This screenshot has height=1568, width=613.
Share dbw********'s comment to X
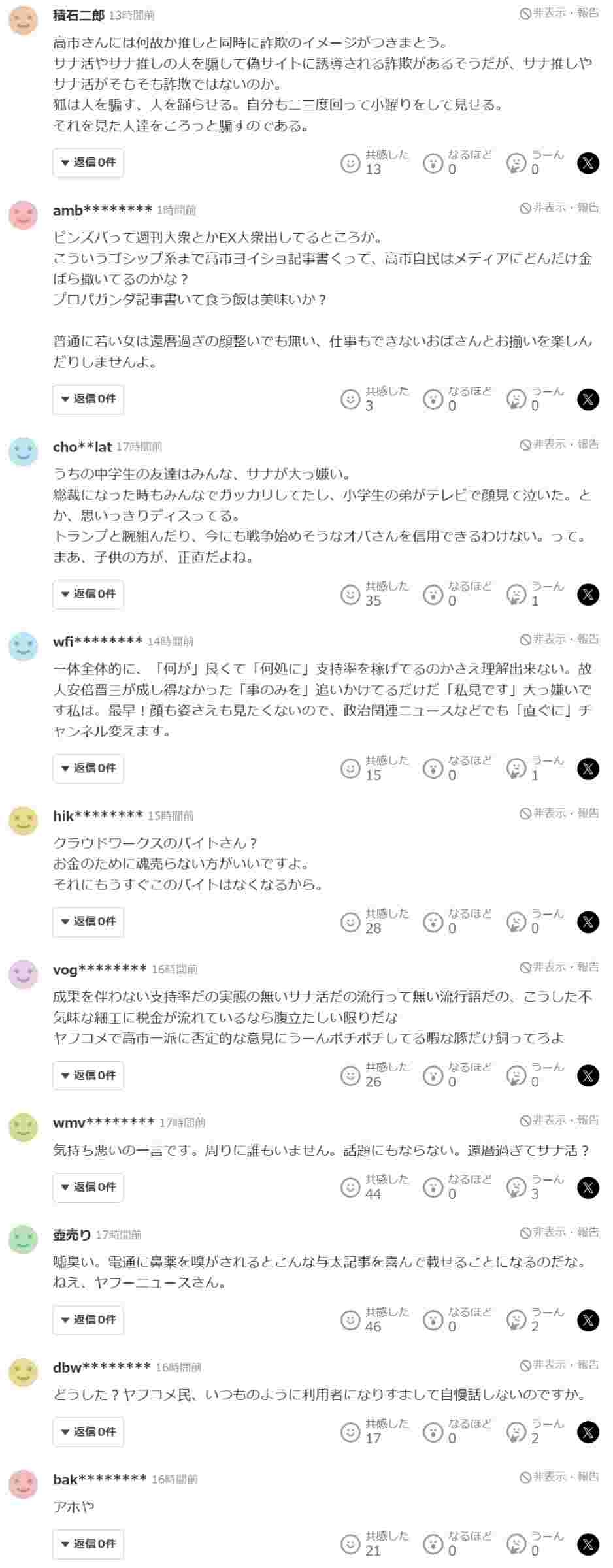(x=588, y=1432)
